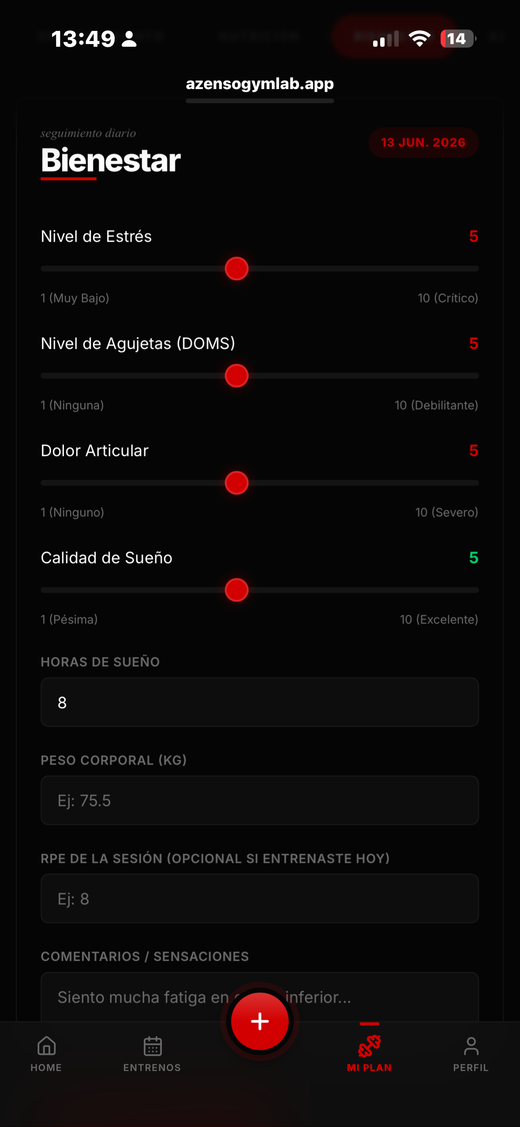Tap the Dolor Articular slider
This screenshot has height=1127, width=520.
[260, 483]
